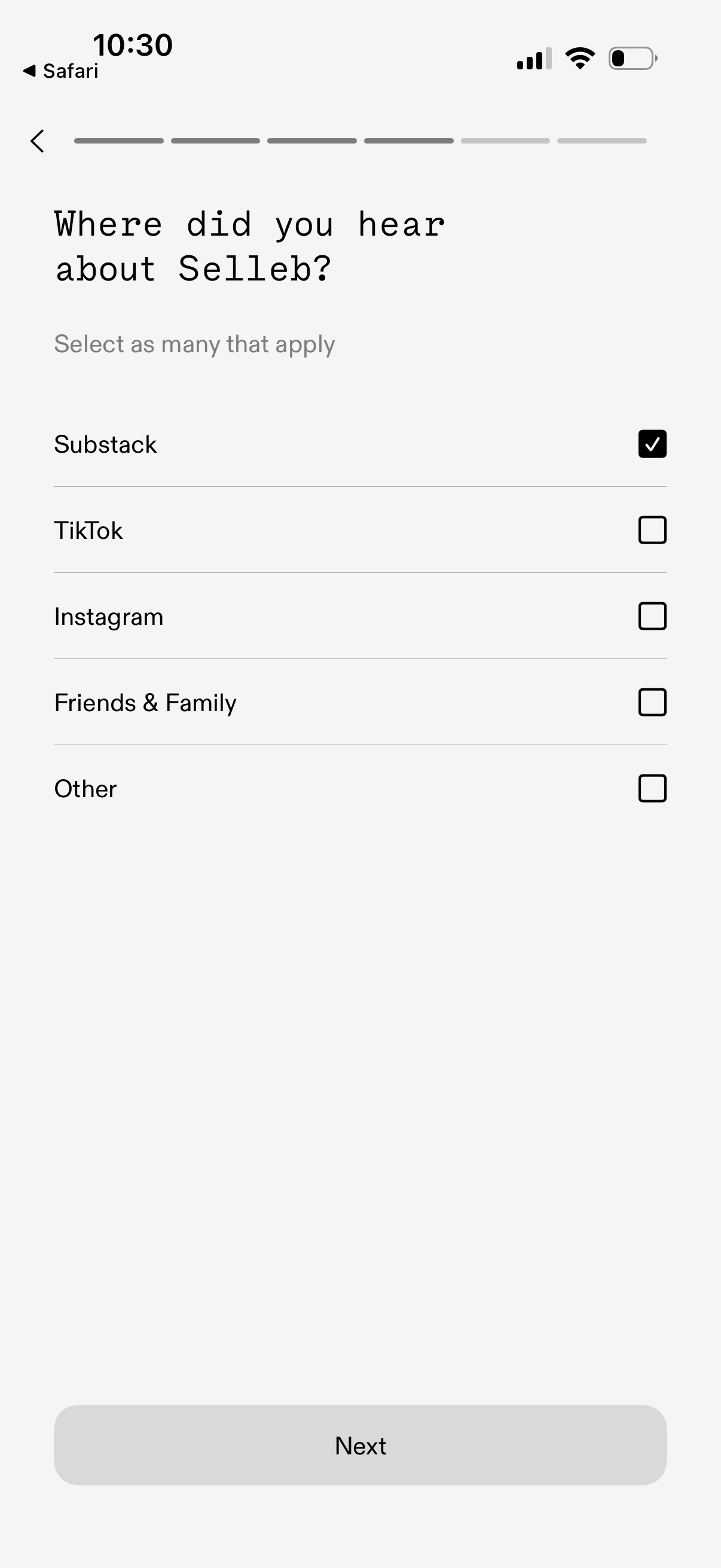
Task: Enable the Instagram checkbox
Action: coord(652,616)
